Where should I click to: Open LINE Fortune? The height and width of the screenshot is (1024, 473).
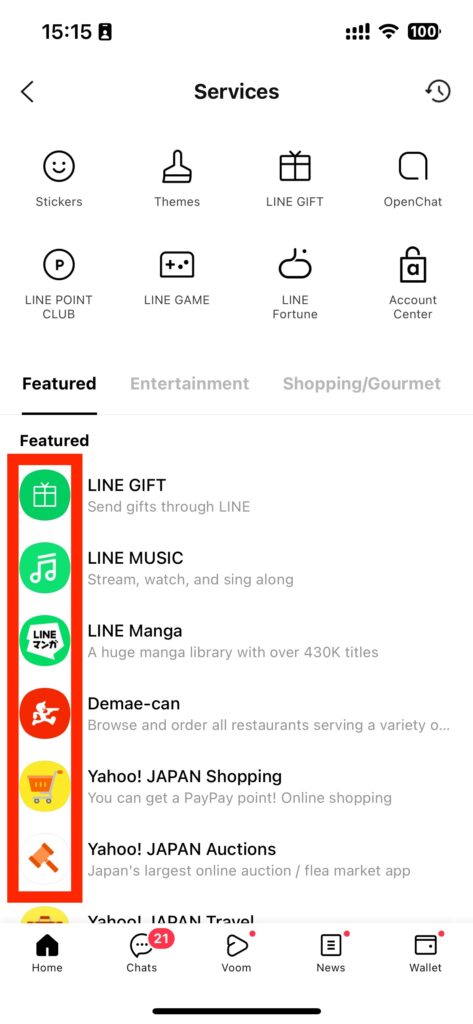pyautogui.click(x=295, y=284)
